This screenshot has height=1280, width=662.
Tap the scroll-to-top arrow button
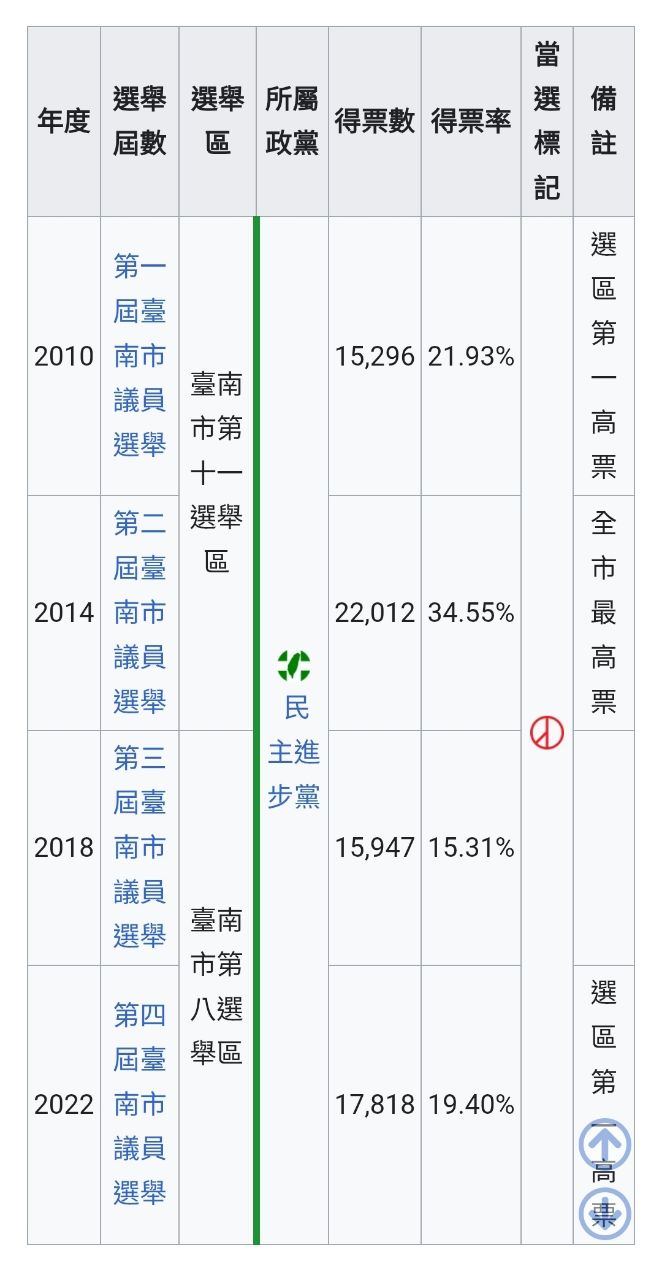pyautogui.click(x=605, y=1144)
